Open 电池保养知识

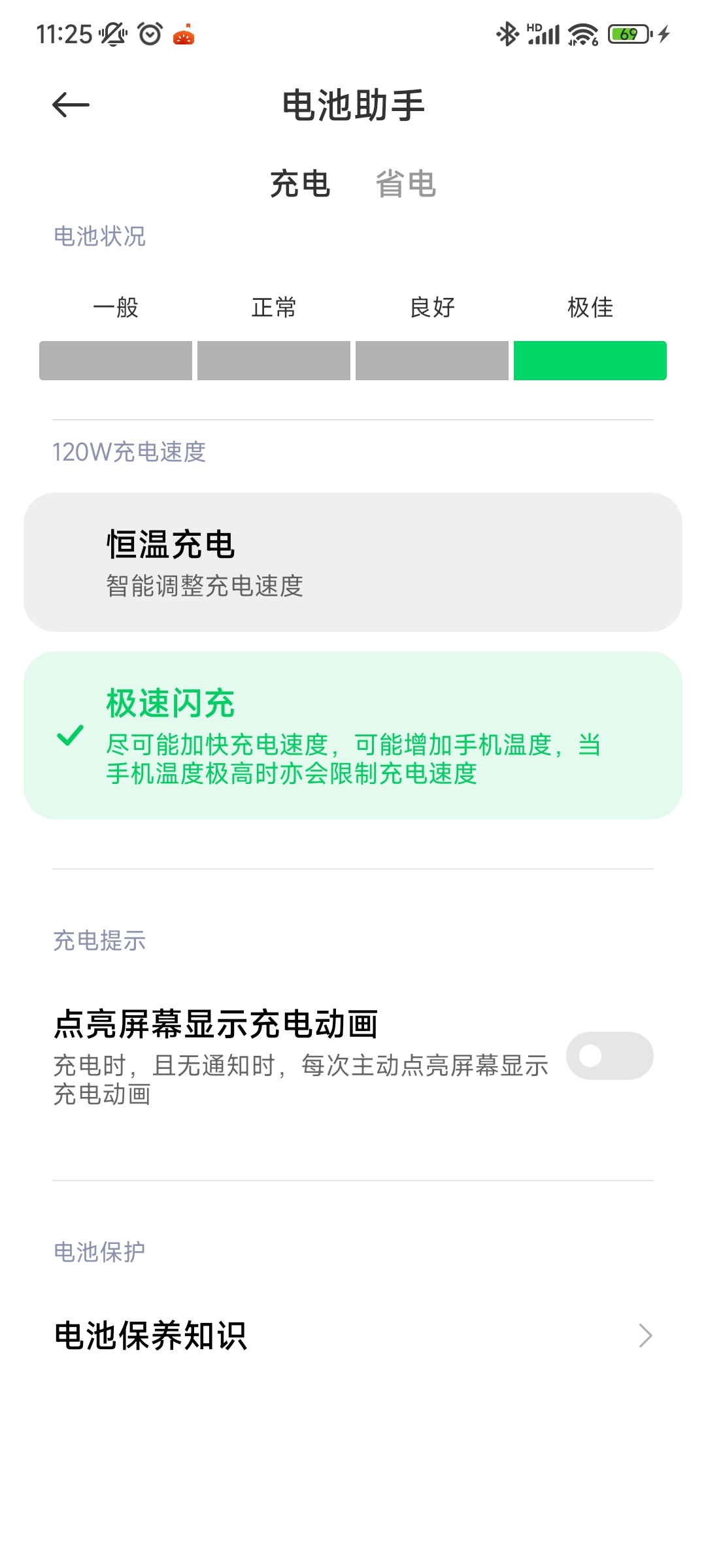[353, 1335]
